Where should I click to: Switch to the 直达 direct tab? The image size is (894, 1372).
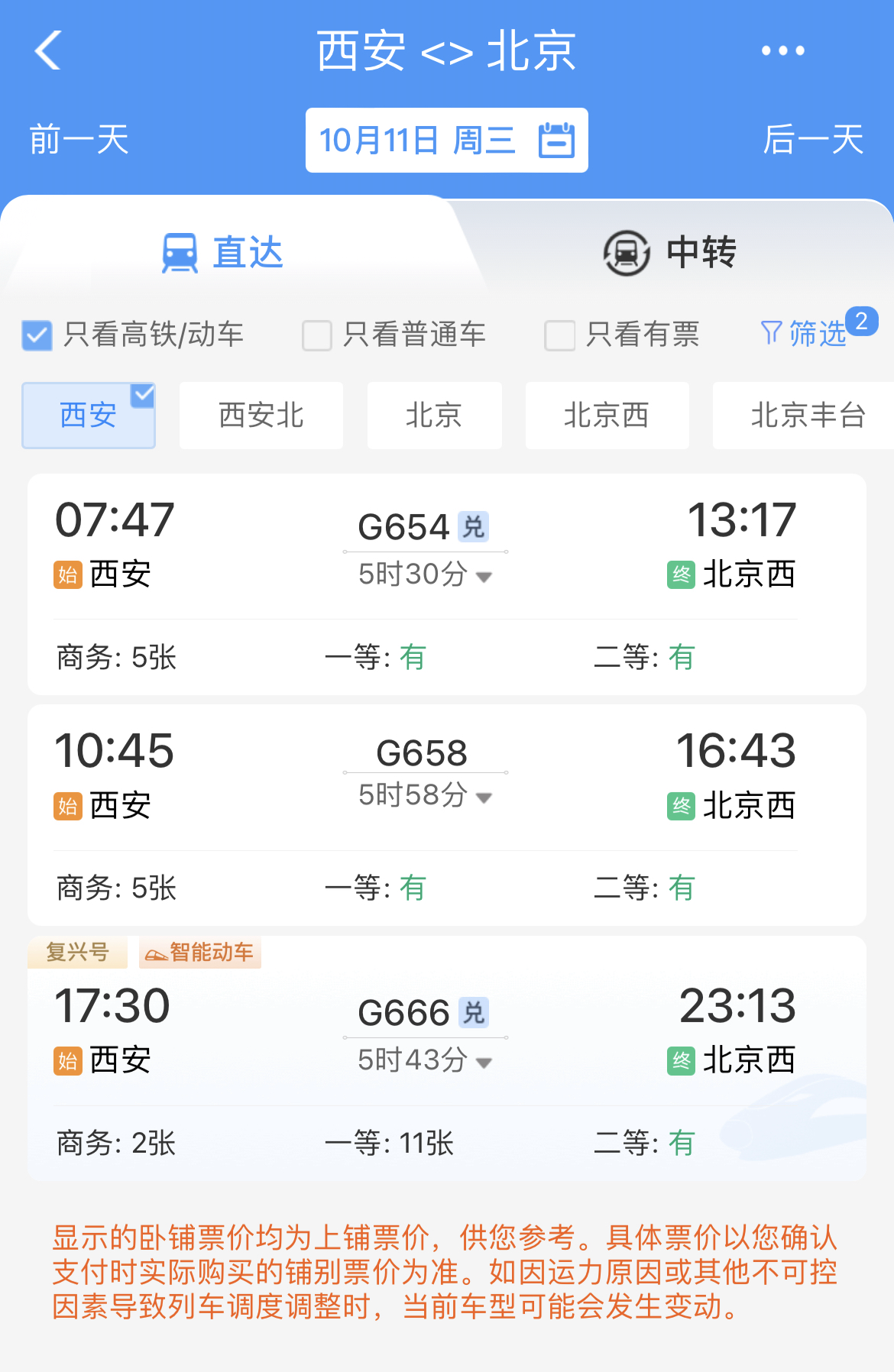coord(223,253)
